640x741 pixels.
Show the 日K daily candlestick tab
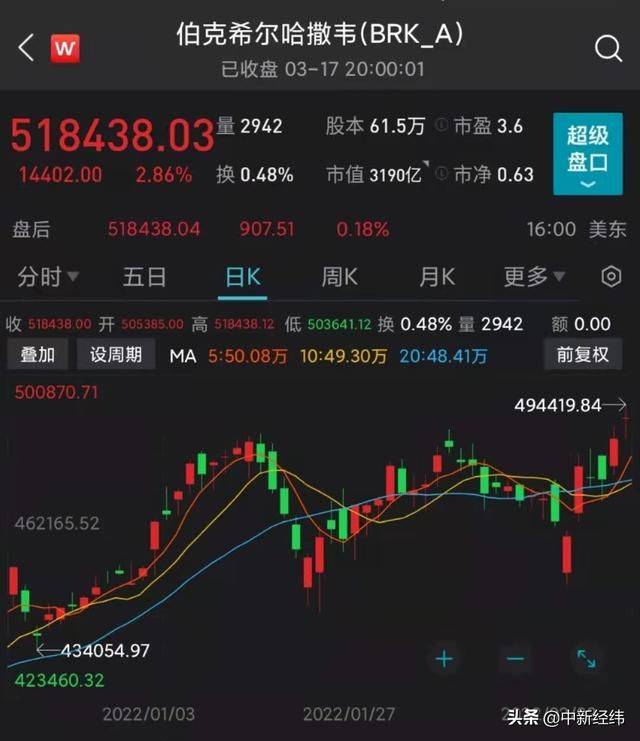[242, 277]
